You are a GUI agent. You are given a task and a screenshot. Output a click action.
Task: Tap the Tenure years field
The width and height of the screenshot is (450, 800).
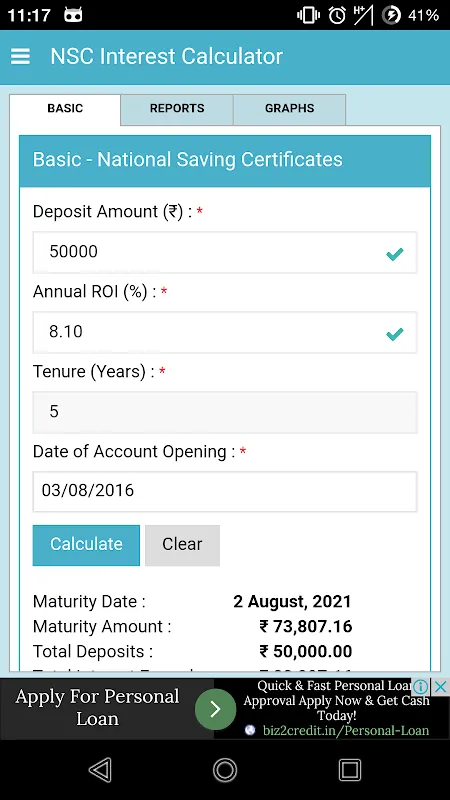(x=225, y=412)
